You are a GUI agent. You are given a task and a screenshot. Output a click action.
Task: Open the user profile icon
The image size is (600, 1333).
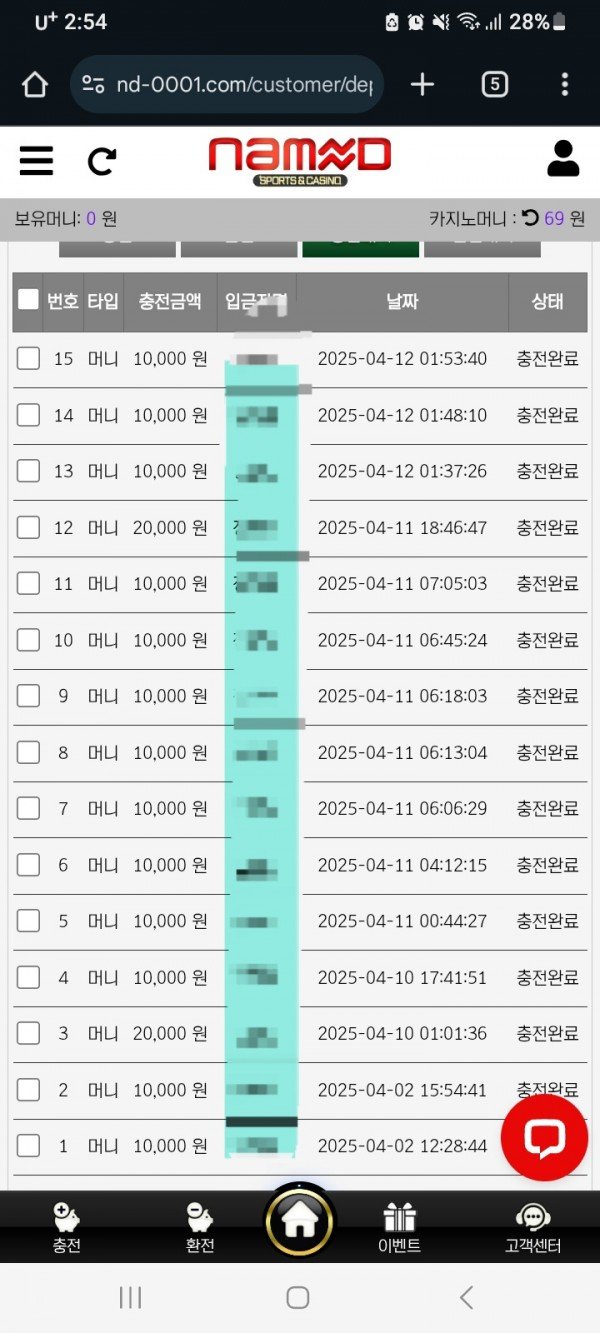(563, 159)
